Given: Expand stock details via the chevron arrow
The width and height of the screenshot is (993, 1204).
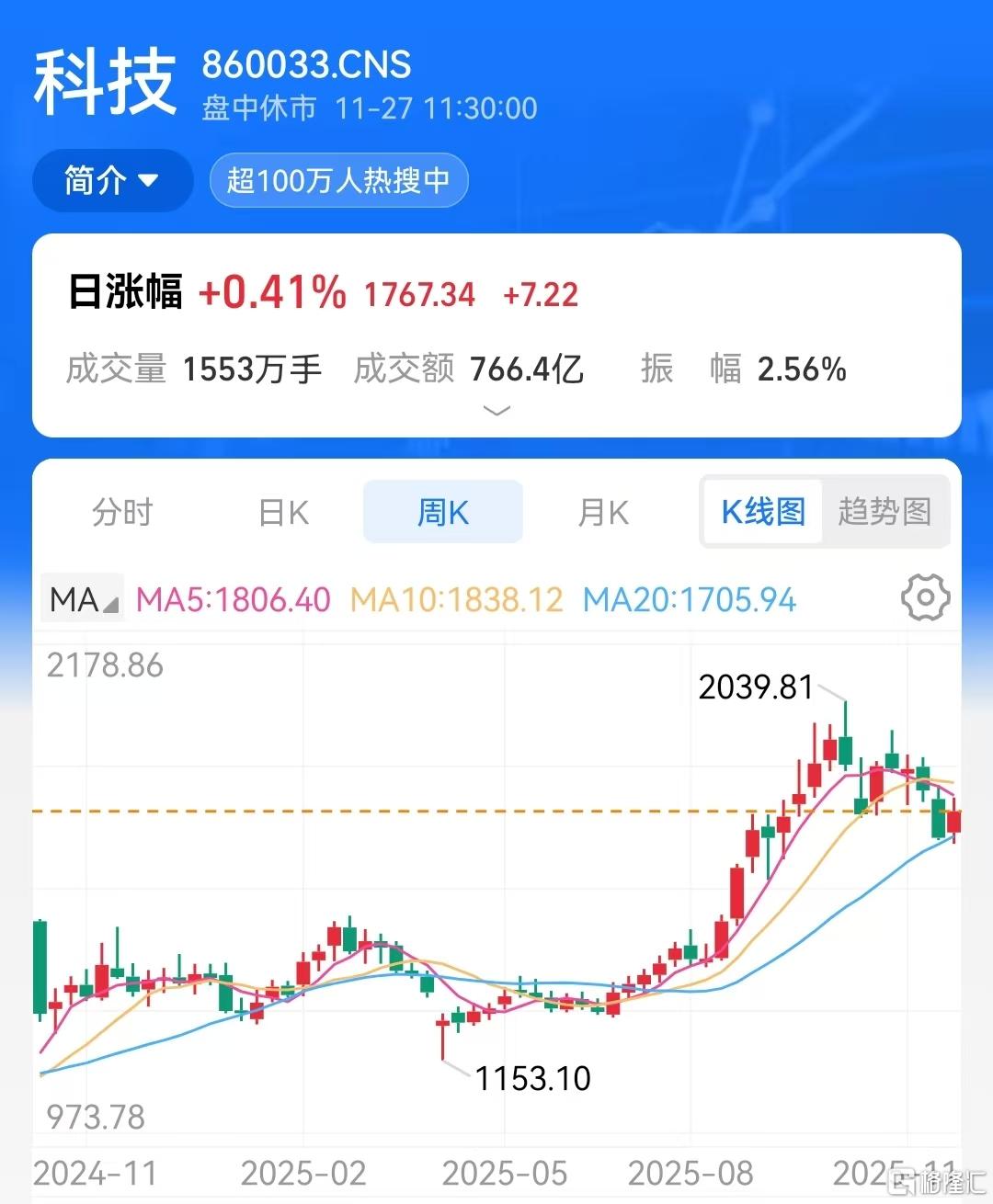Looking at the screenshot, I should point(496,411).
